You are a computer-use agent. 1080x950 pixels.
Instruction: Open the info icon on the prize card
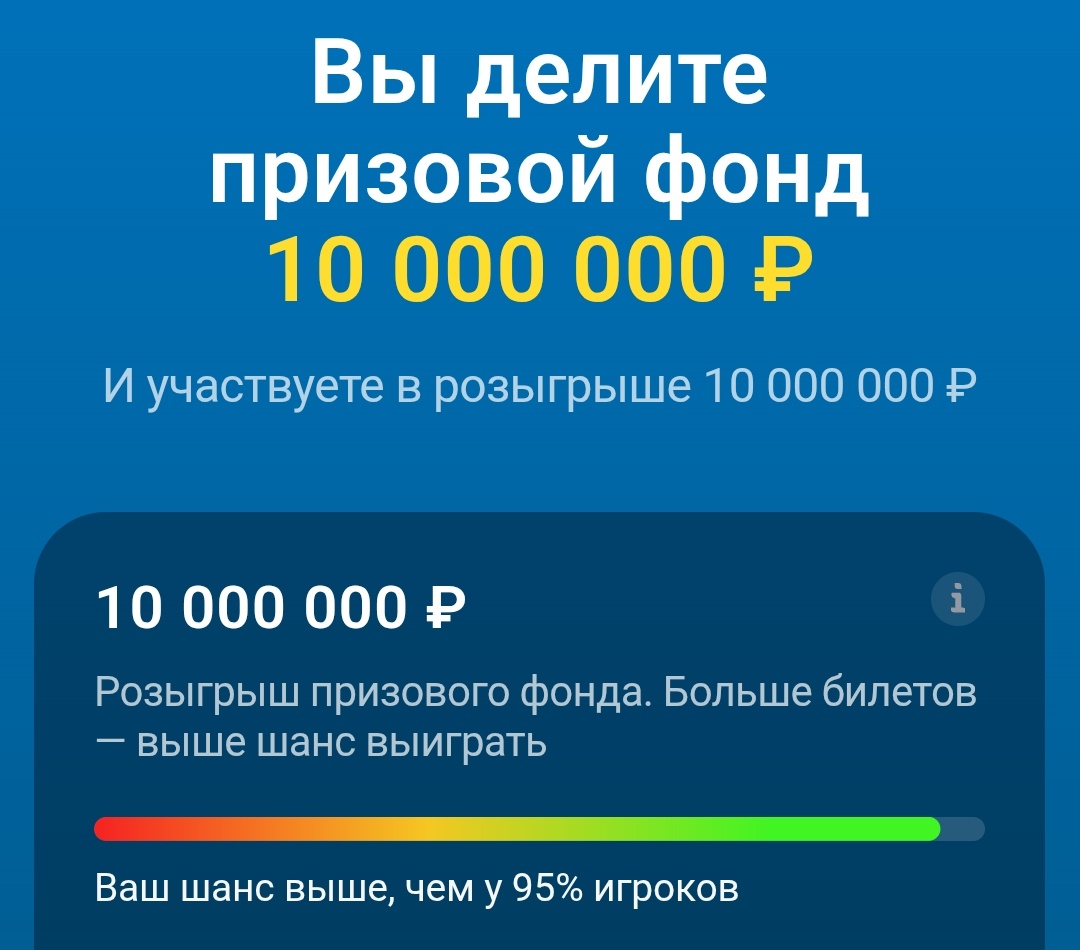(x=957, y=599)
